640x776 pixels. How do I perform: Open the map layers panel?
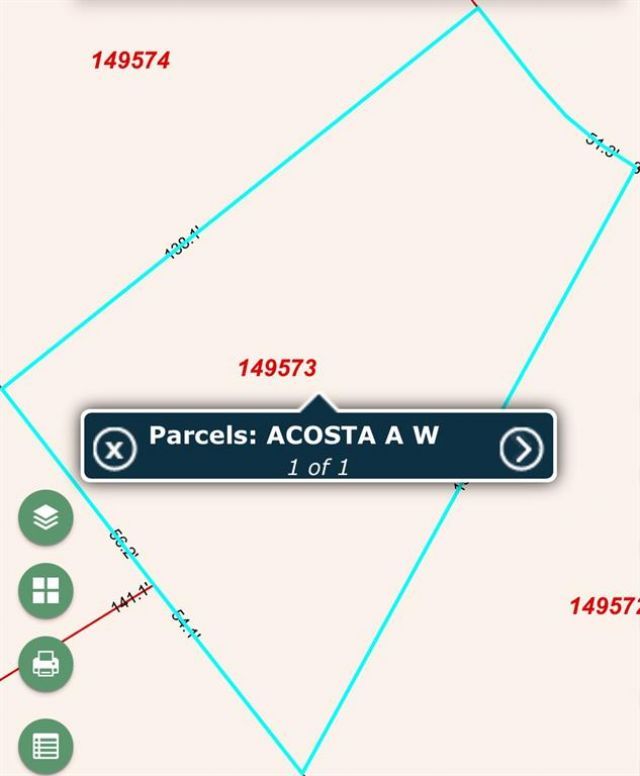tap(46, 517)
